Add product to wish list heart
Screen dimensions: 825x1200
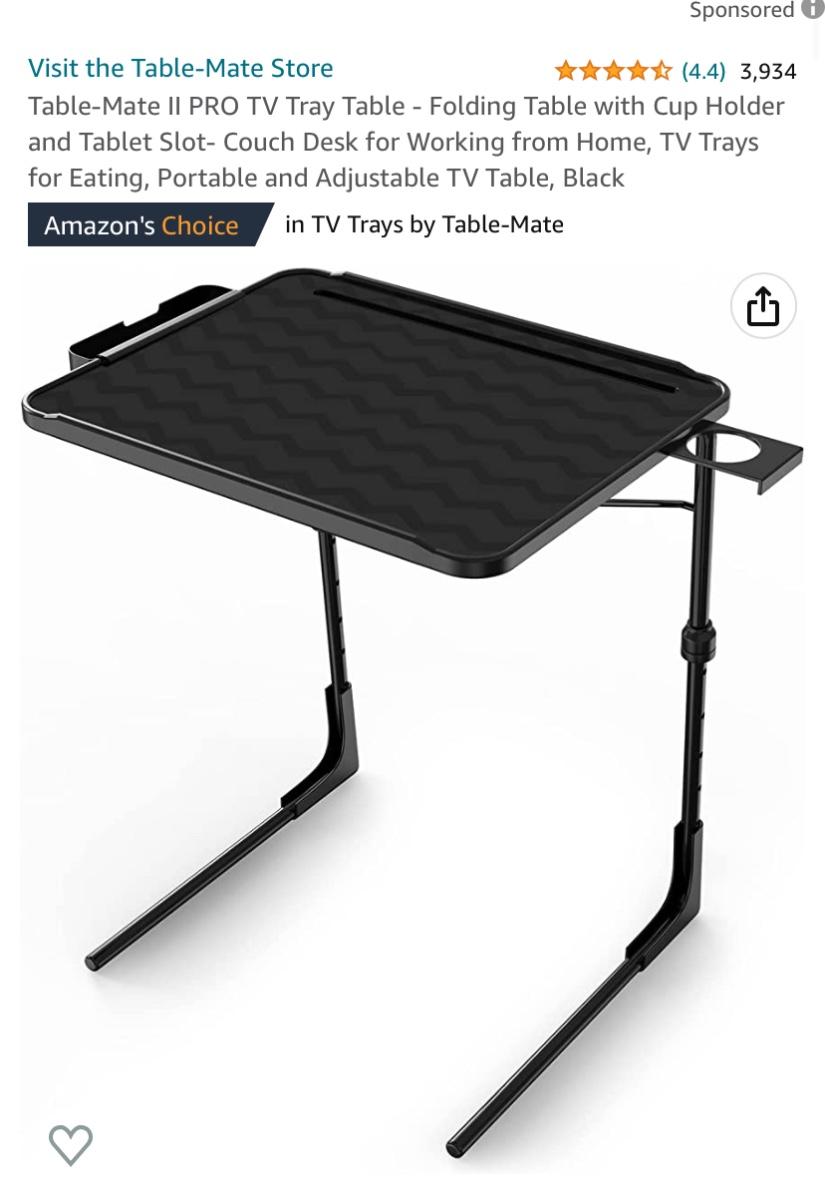(x=71, y=1143)
